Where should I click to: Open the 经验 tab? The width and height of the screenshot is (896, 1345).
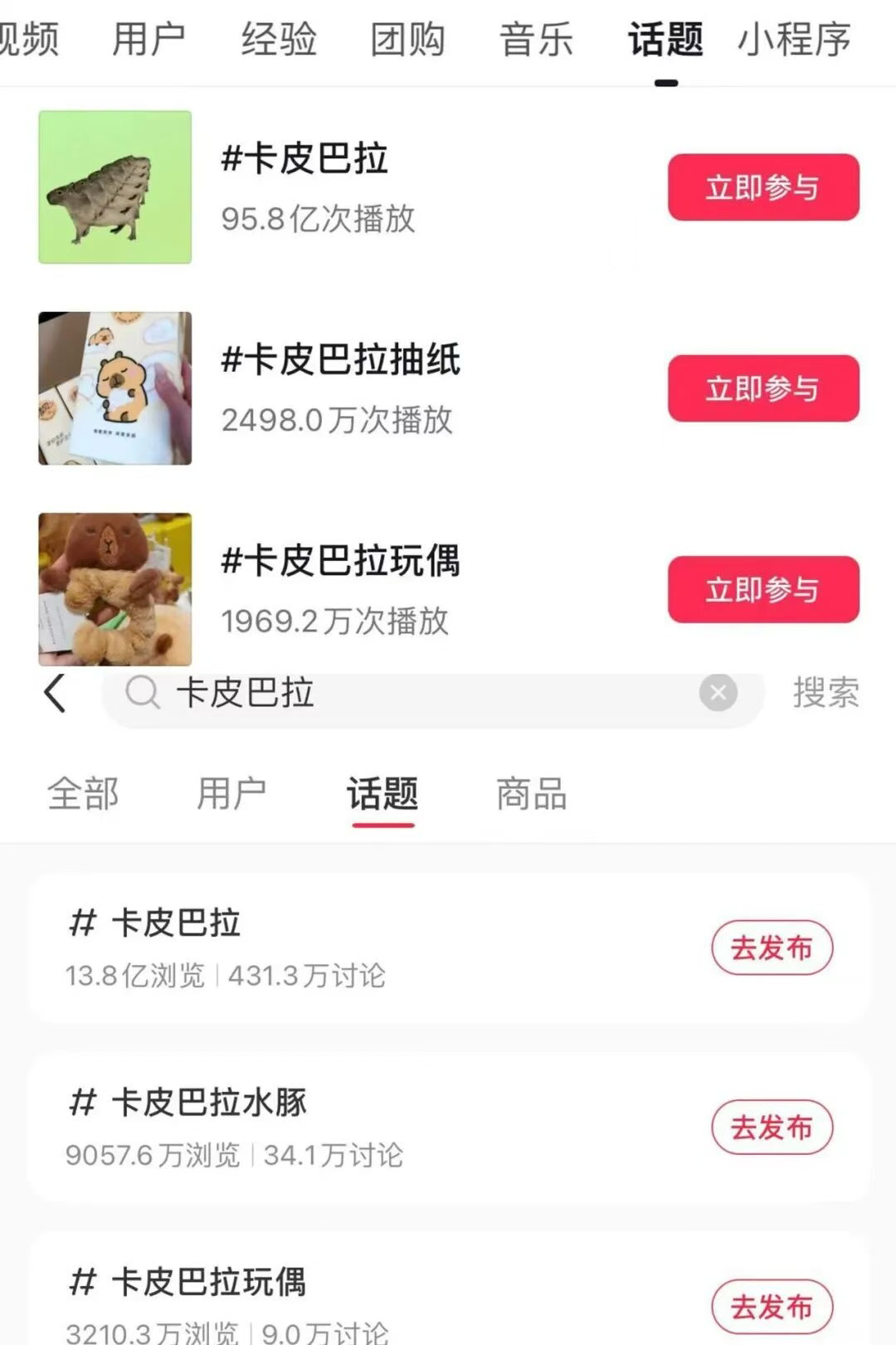(279, 39)
